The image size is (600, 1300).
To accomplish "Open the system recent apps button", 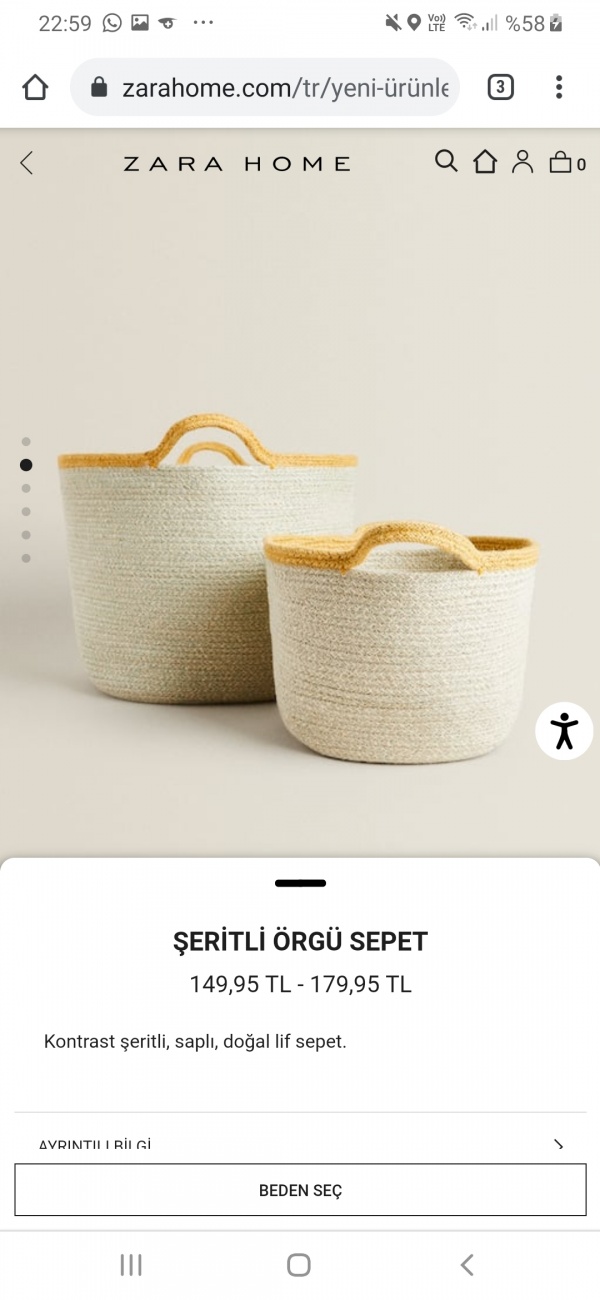I will point(131,1265).
